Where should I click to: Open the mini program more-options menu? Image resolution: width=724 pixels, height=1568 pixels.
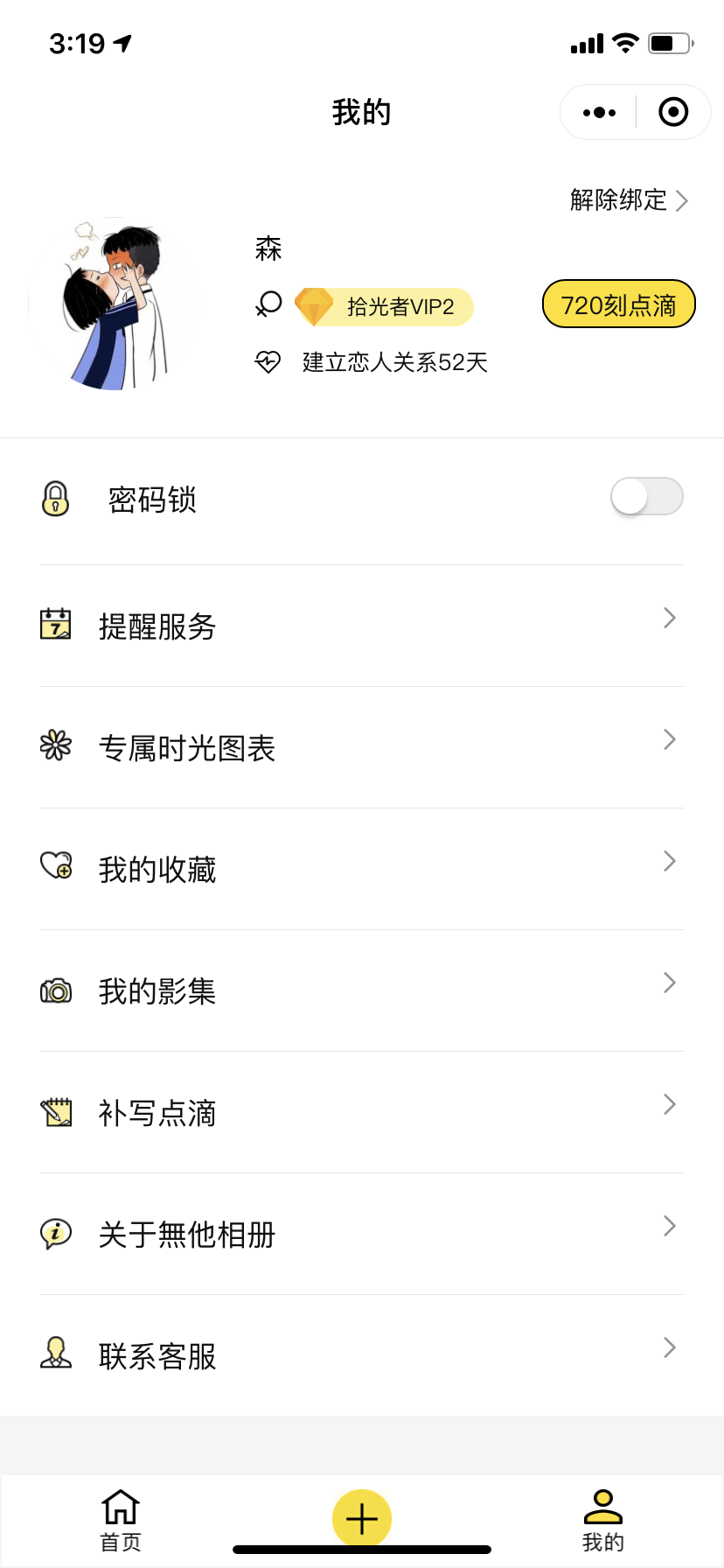click(x=599, y=112)
